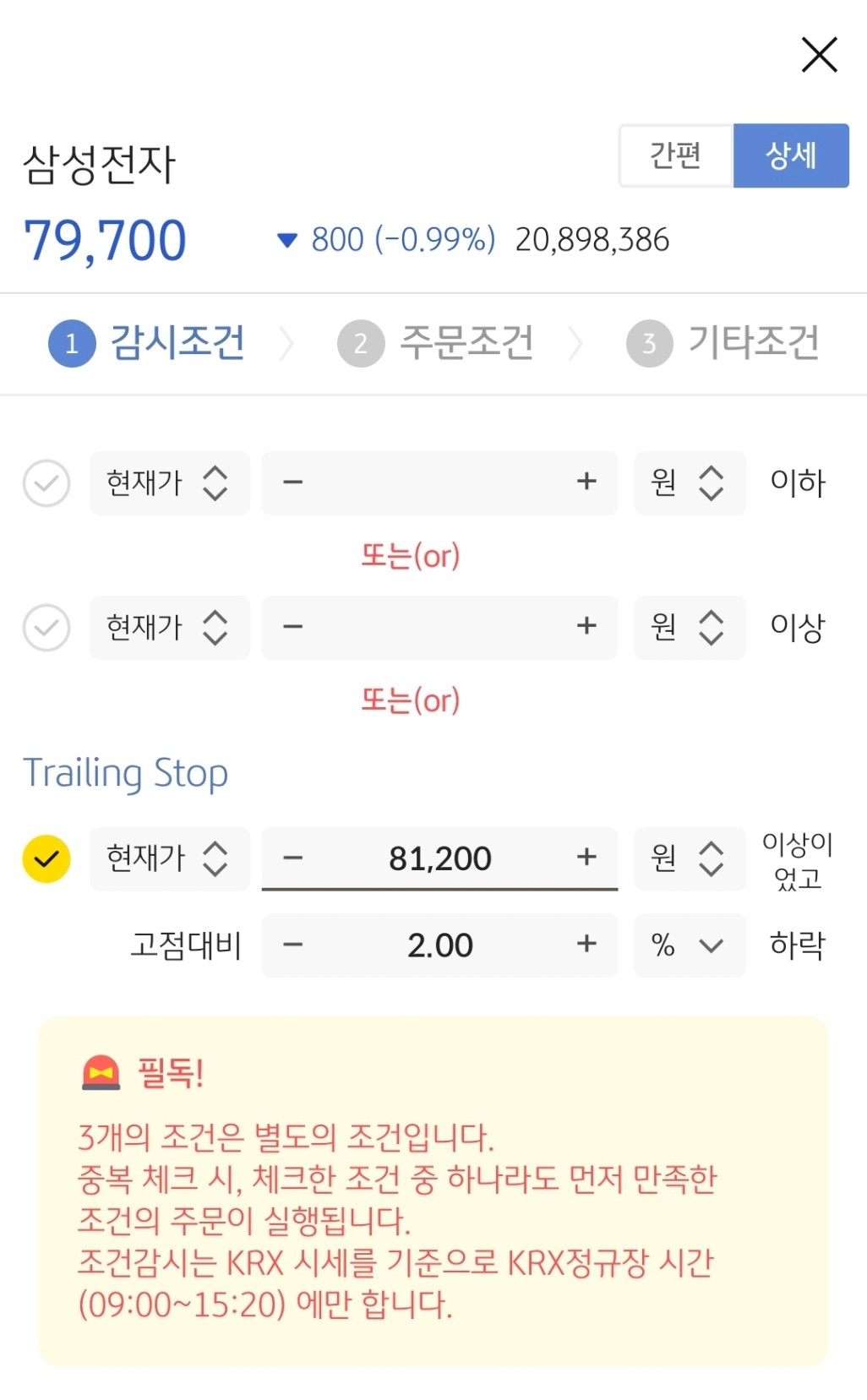Raise the 2.00 고점대비 percentage
The height and width of the screenshot is (1400, 867).
[586, 944]
